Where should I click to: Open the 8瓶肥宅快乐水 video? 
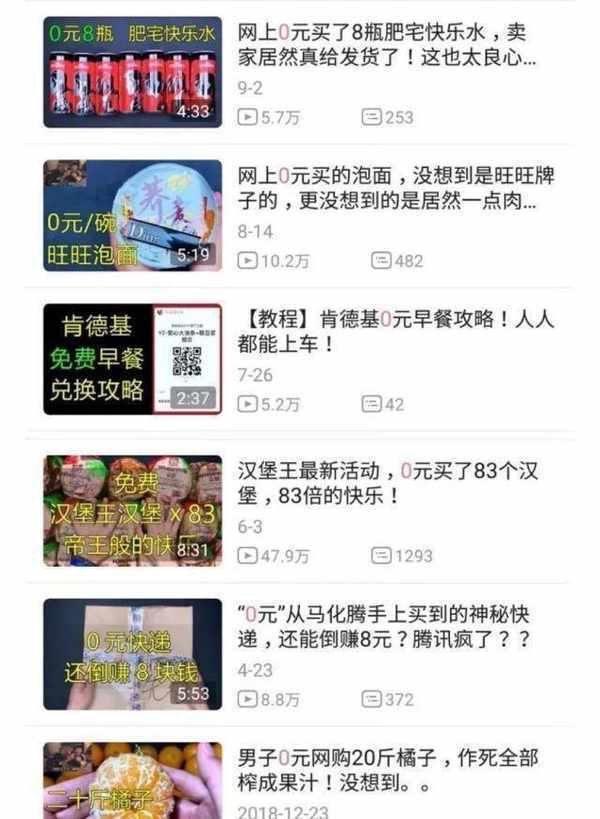click(132, 70)
